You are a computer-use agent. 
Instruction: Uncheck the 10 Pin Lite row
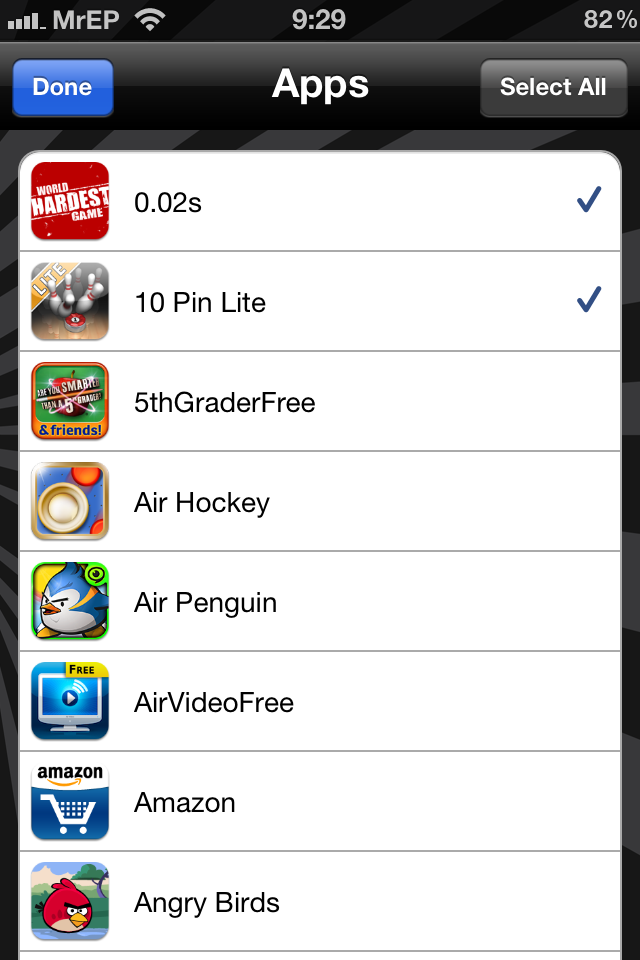click(320, 302)
